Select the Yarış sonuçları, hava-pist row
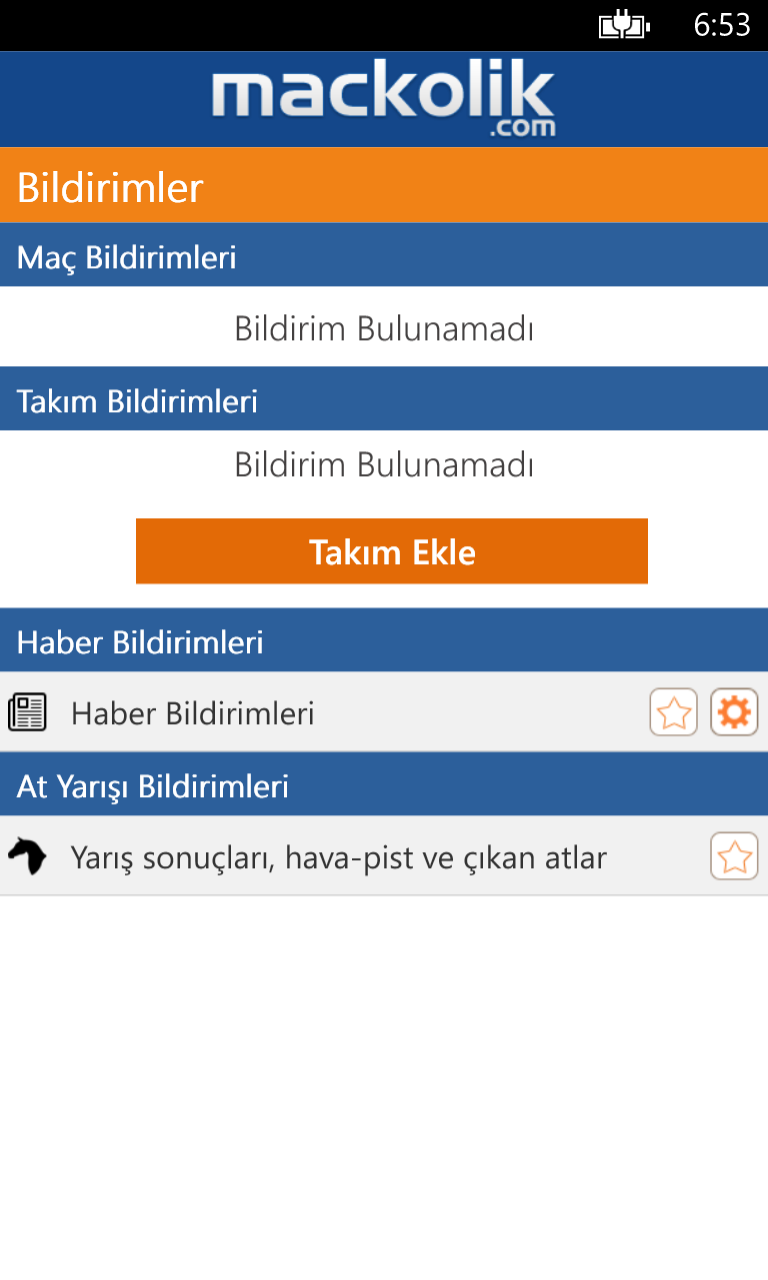Screen dimensions: 768x1280 pyautogui.click(x=338, y=857)
